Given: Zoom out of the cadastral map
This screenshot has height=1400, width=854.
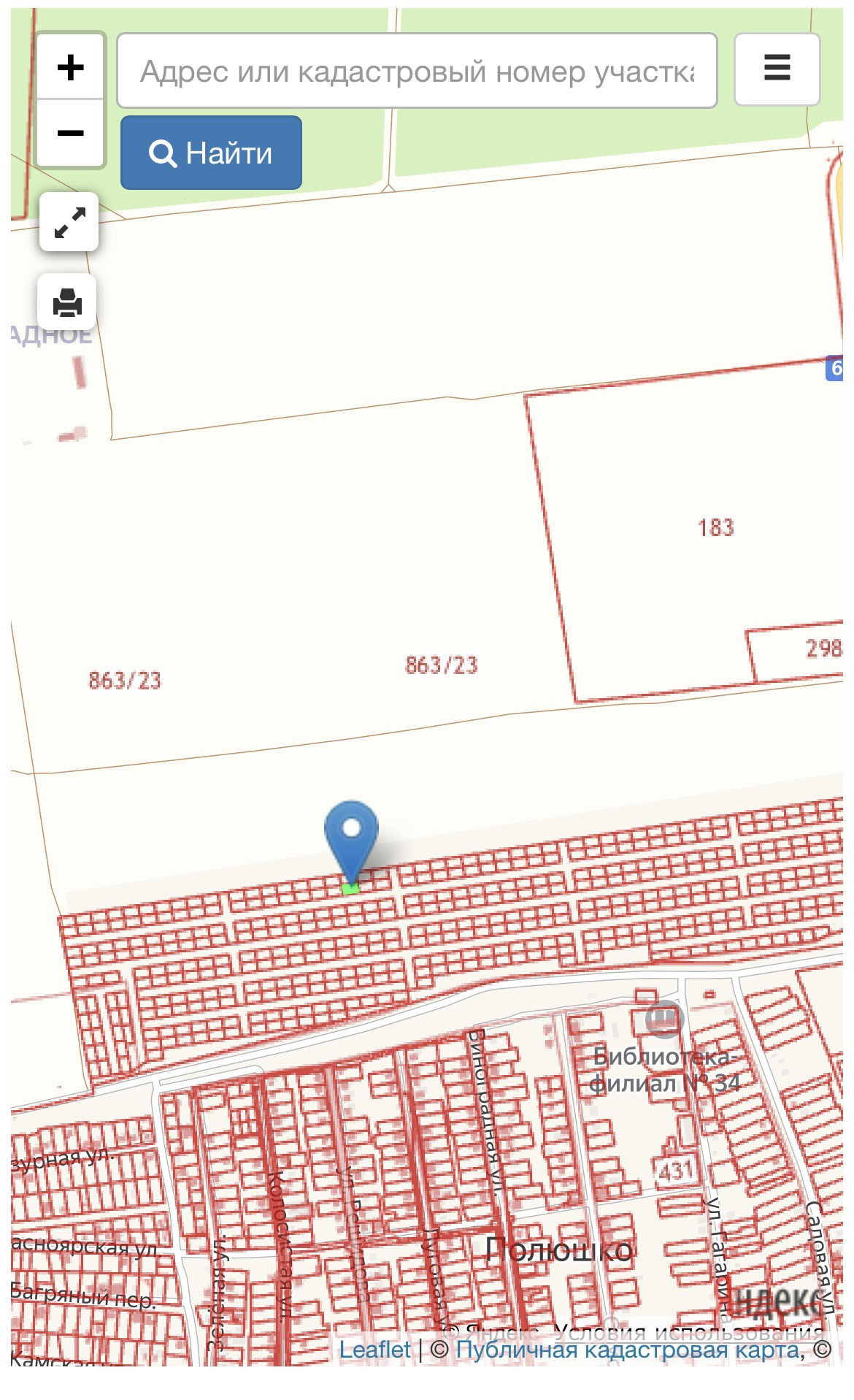Looking at the screenshot, I should point(70,133).
